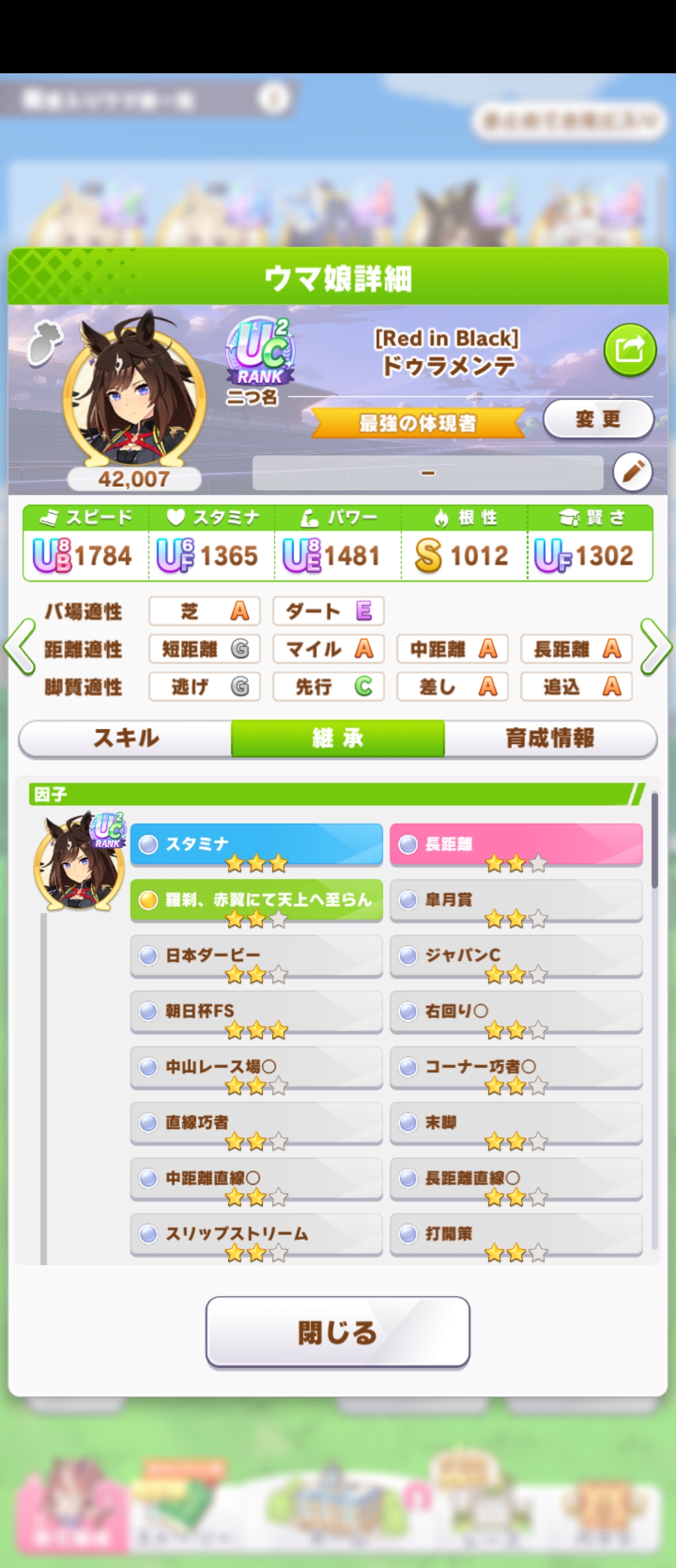
Task: Tap the 皐月賞 race factor
Action: point(516,900)
